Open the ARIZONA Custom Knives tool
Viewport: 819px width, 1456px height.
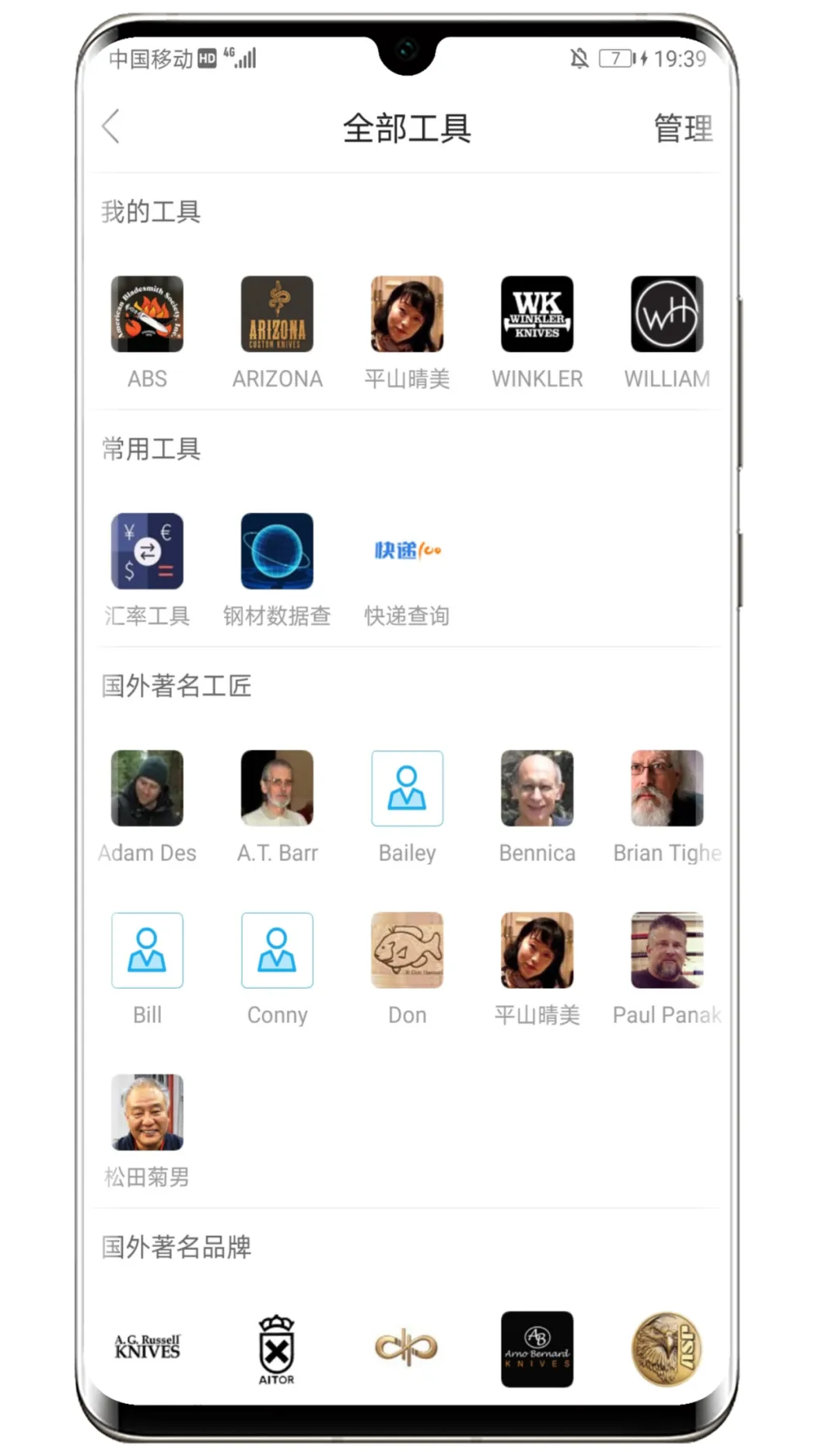click(x=277, y=314)
